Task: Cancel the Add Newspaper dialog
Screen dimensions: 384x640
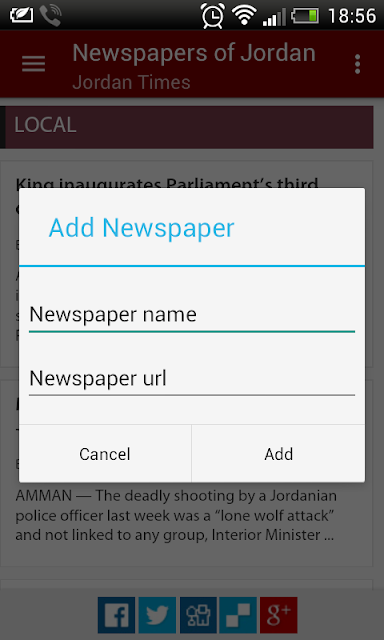Action: [x=105, y=454]
